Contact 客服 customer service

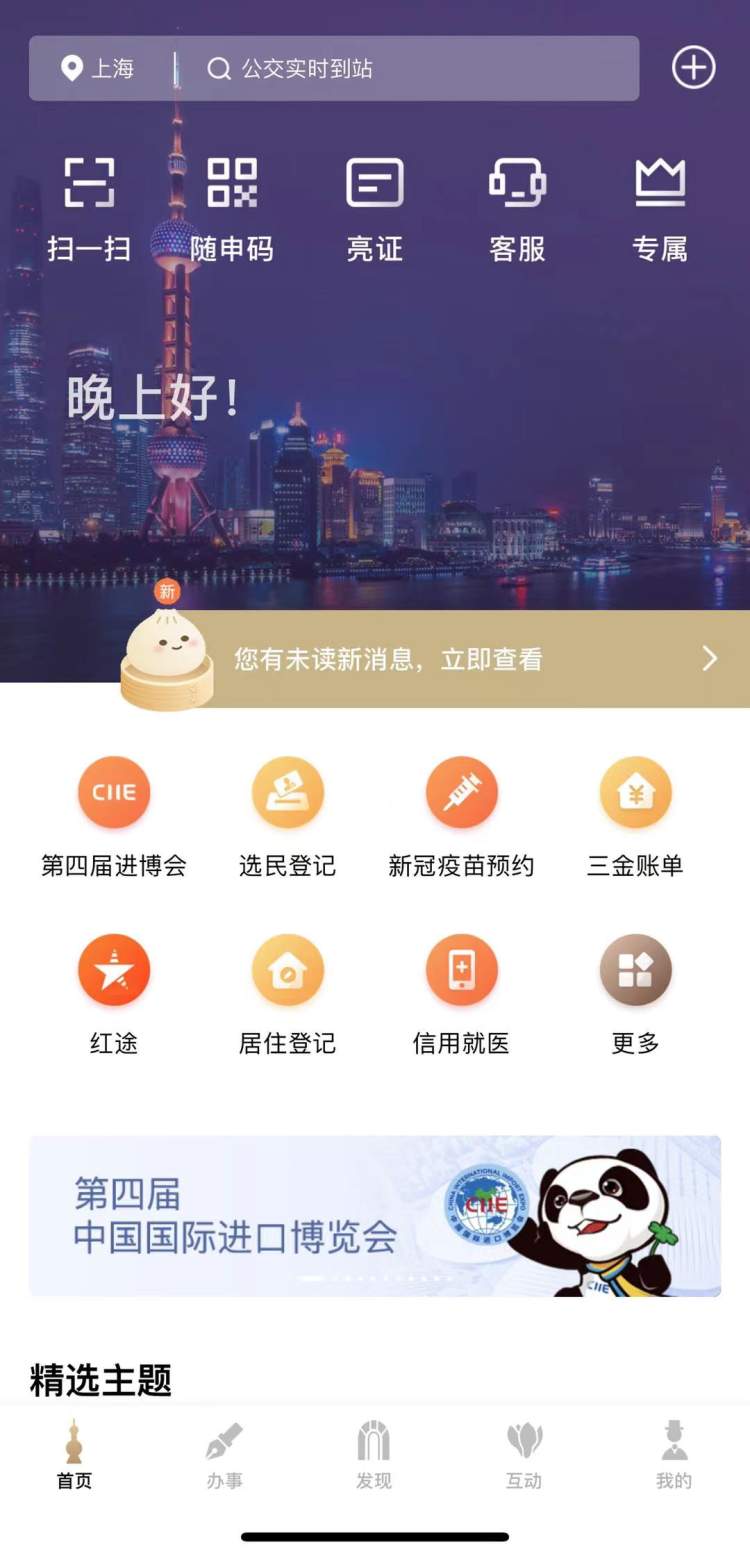(517, 208)
